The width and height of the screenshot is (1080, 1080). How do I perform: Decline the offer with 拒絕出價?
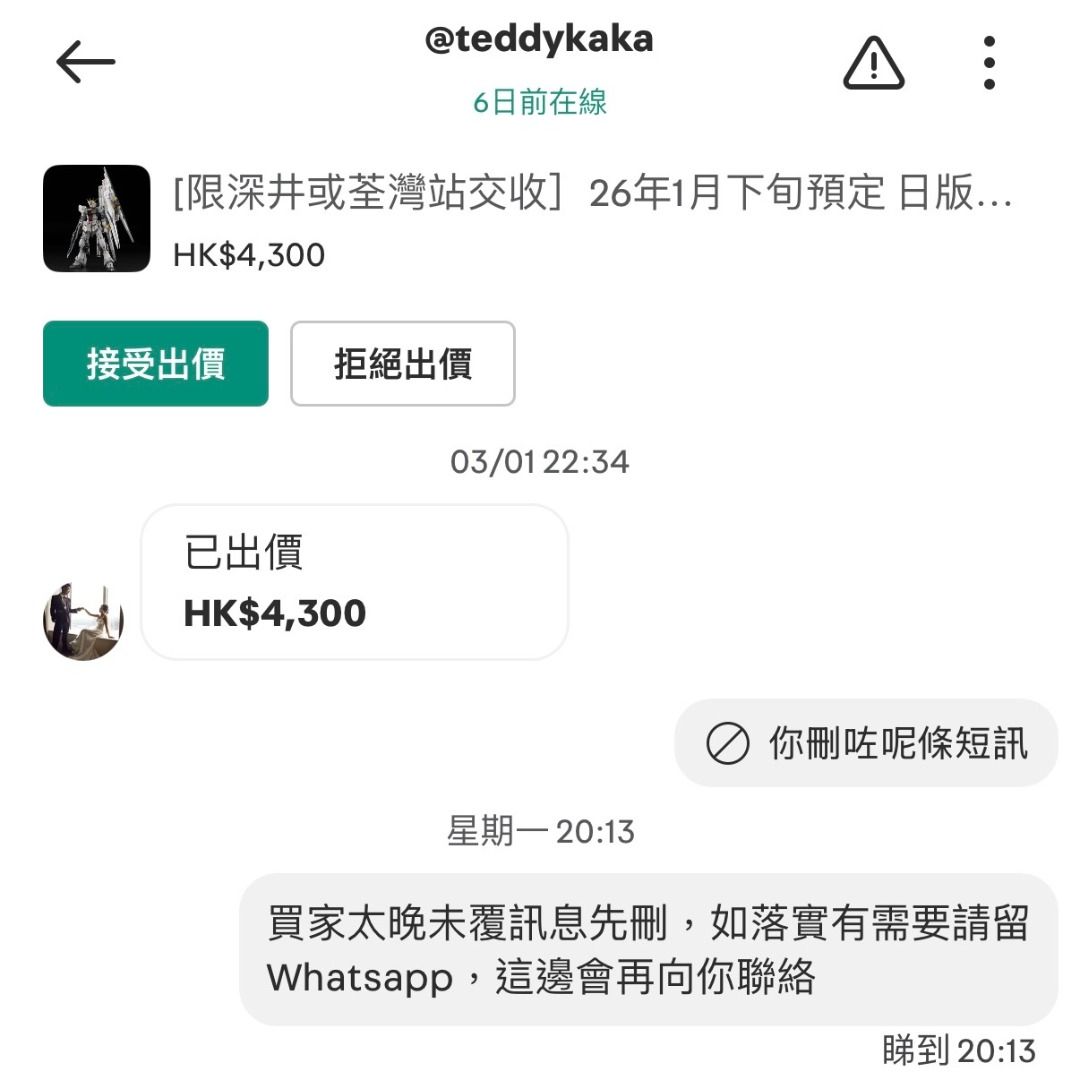[402, 364]
